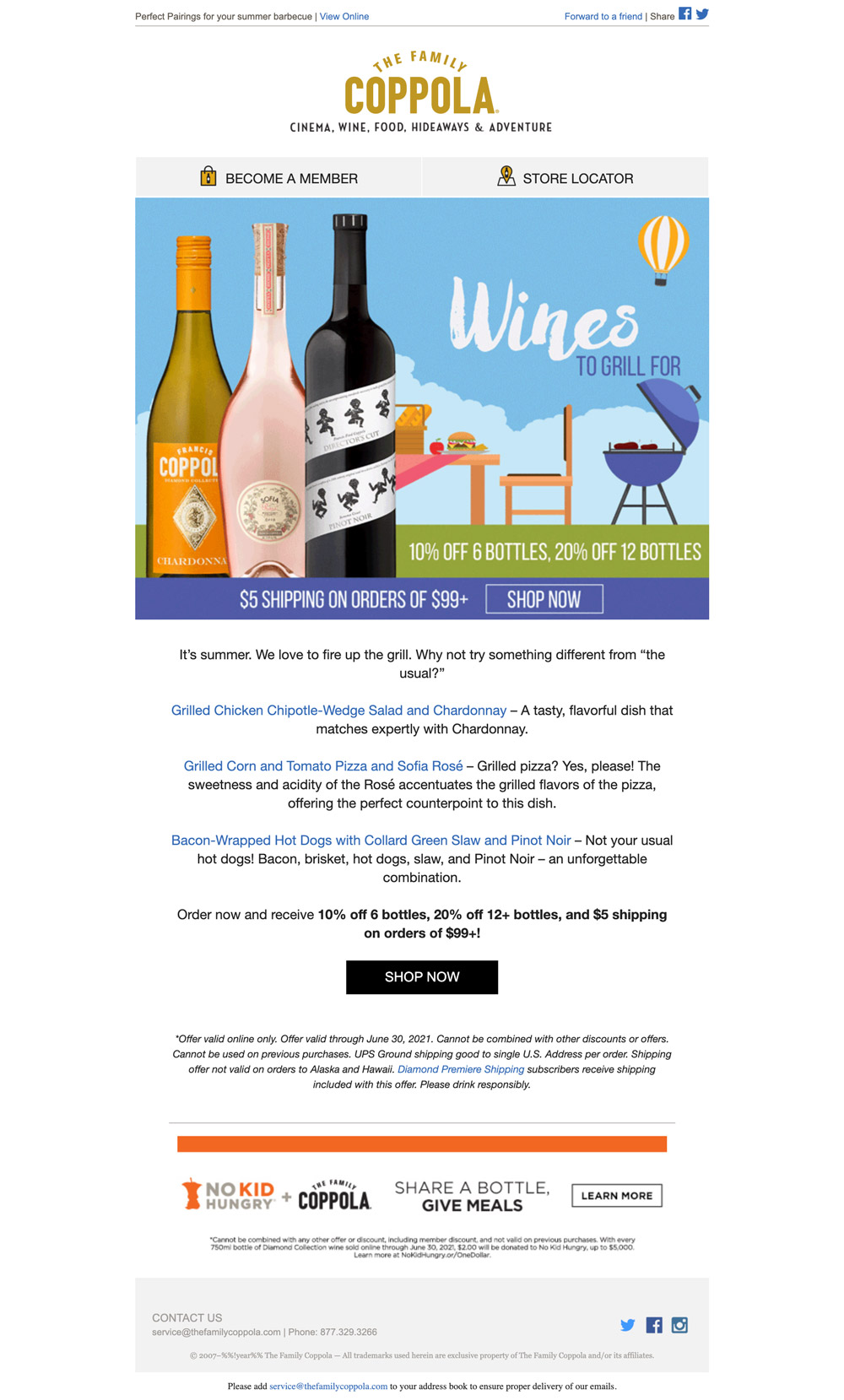Share via Twitter icon in header
844x1400 pixels.
(701, 14)
